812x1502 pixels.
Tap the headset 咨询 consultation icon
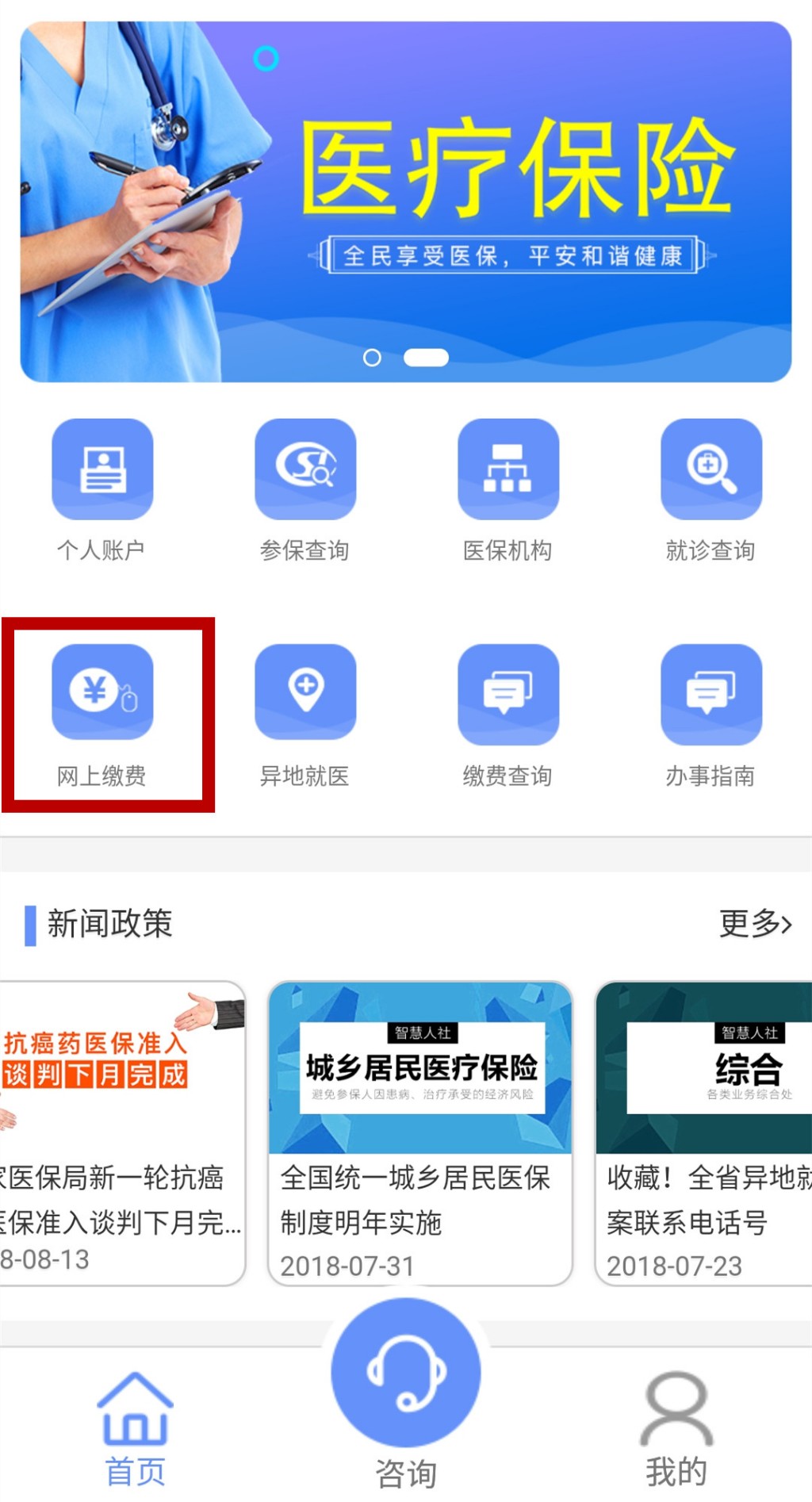404,1374
